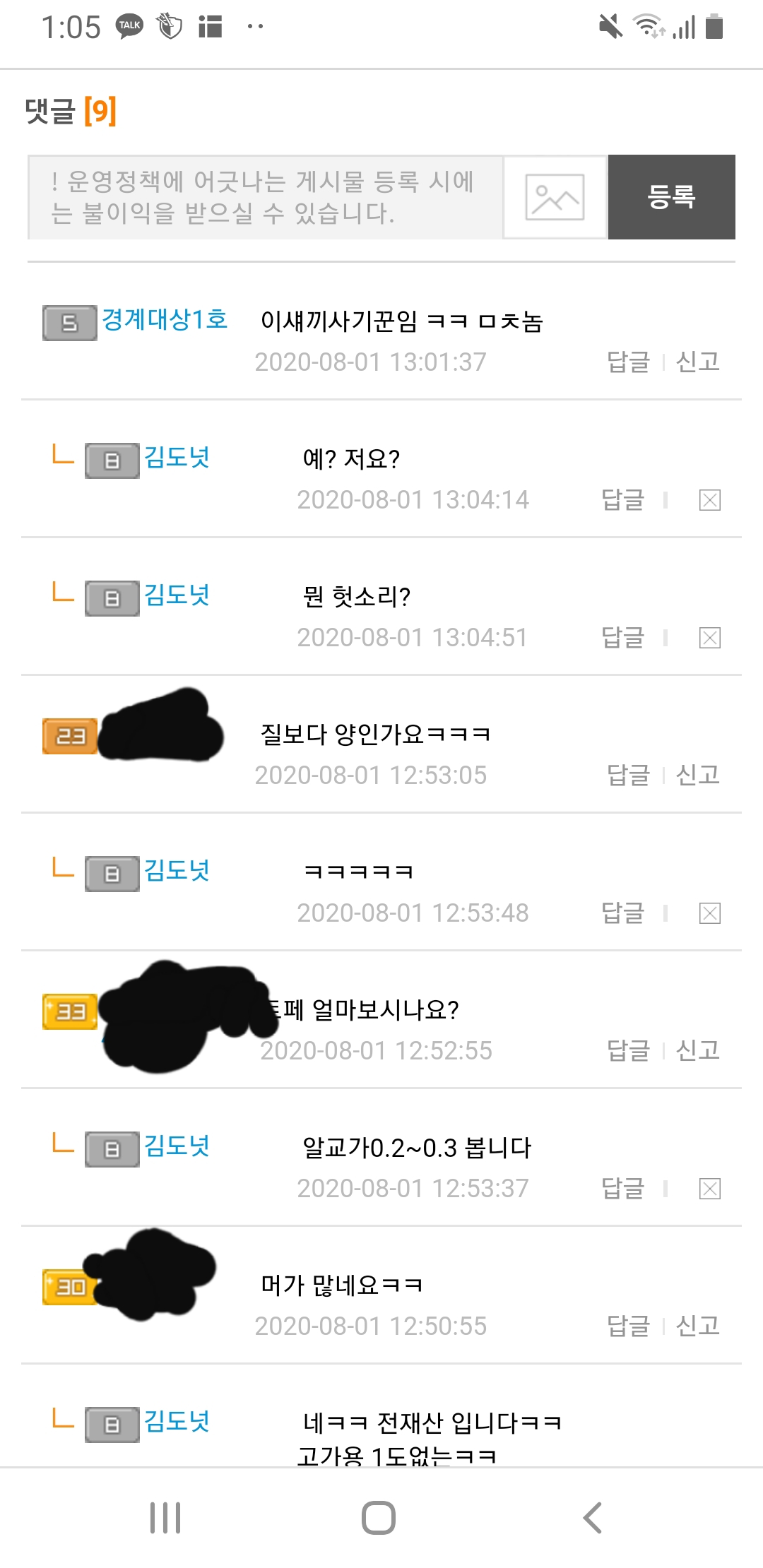Attach an image to the comment
This screenshot has width=763, height=1568.
tap(555, 197)
